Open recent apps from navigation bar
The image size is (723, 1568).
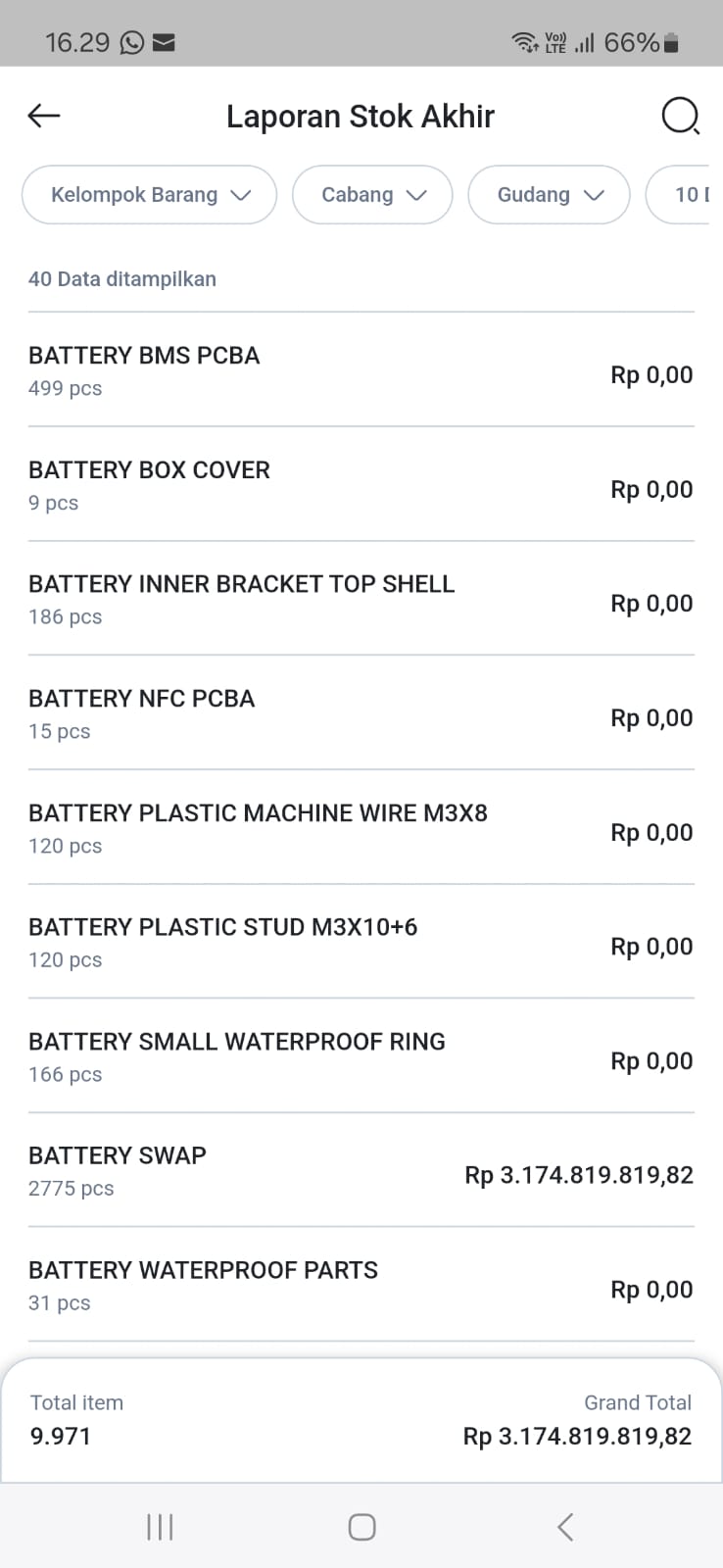point(160,1527)
